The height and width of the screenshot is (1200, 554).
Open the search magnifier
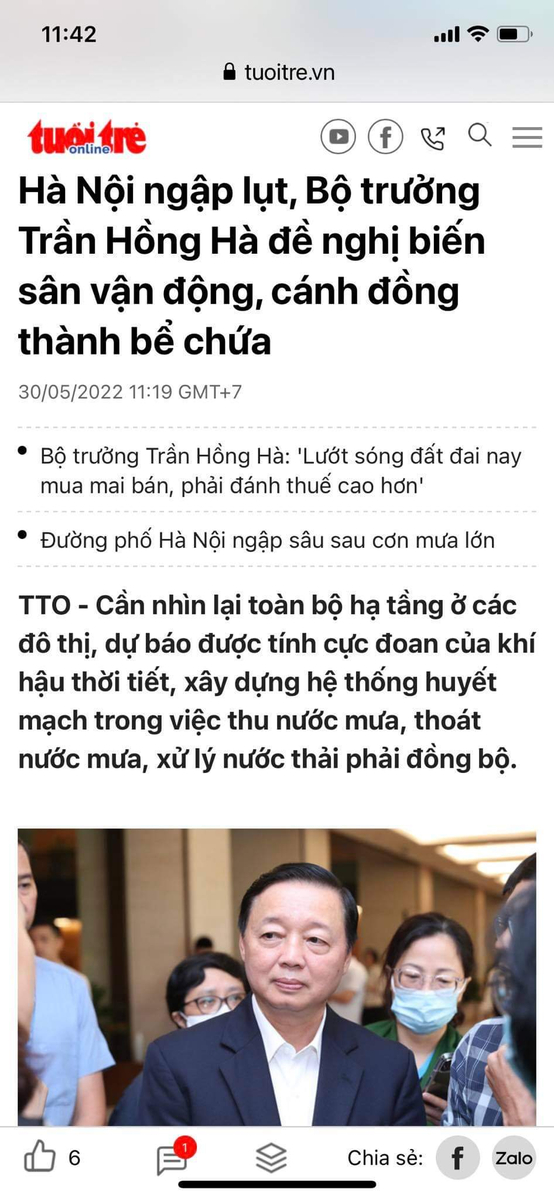click(x=480, y=135)
